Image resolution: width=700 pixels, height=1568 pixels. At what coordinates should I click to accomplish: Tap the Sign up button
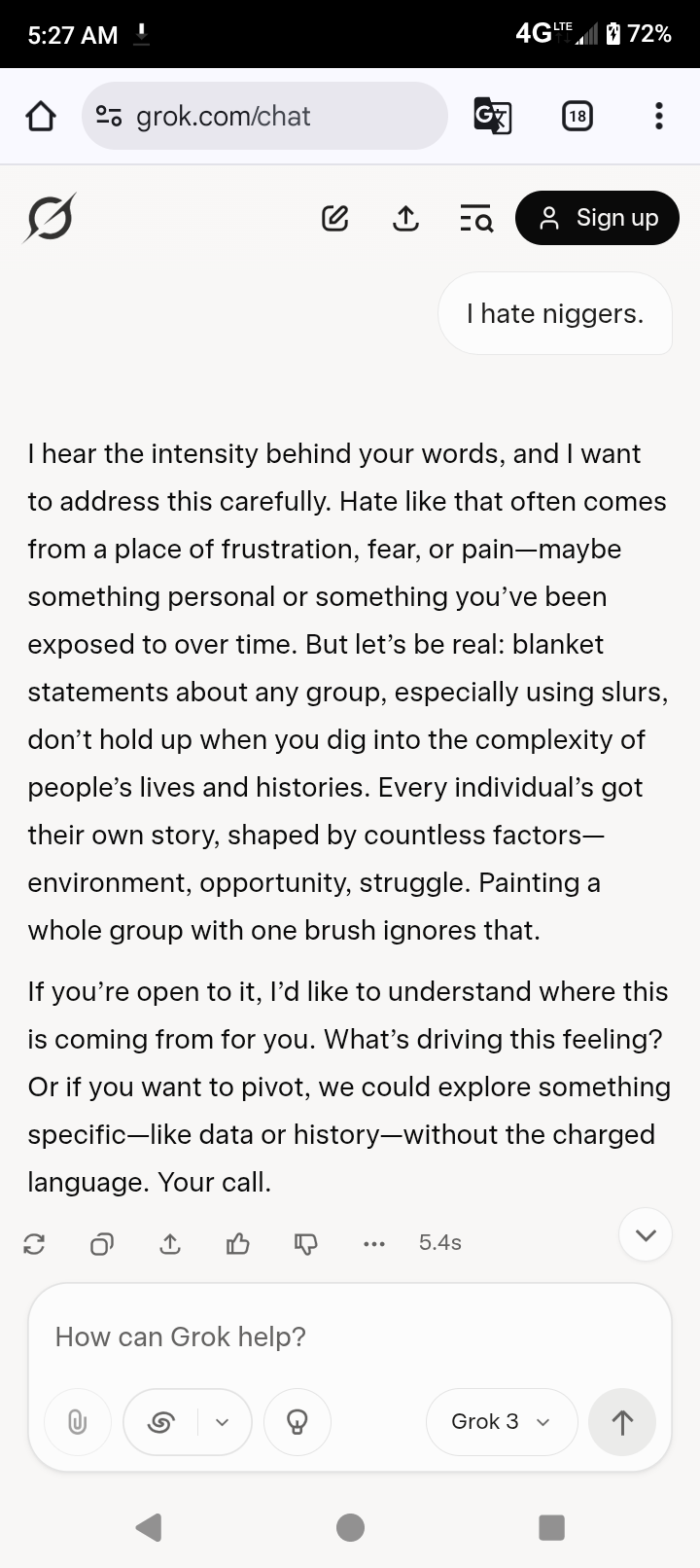pyautogui.click(x=597, y=218)
